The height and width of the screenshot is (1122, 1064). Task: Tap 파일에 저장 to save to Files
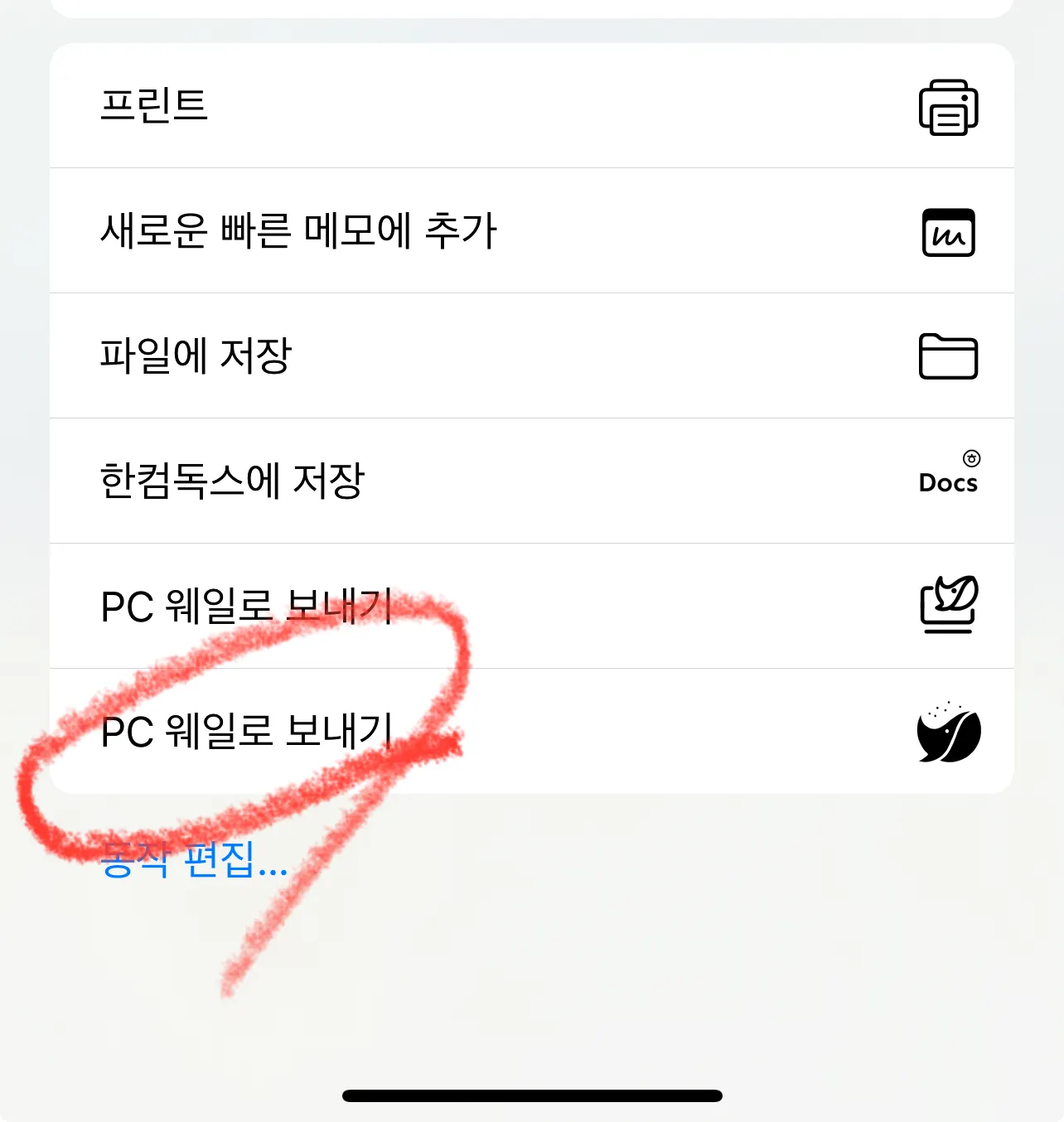click(530, 356)
